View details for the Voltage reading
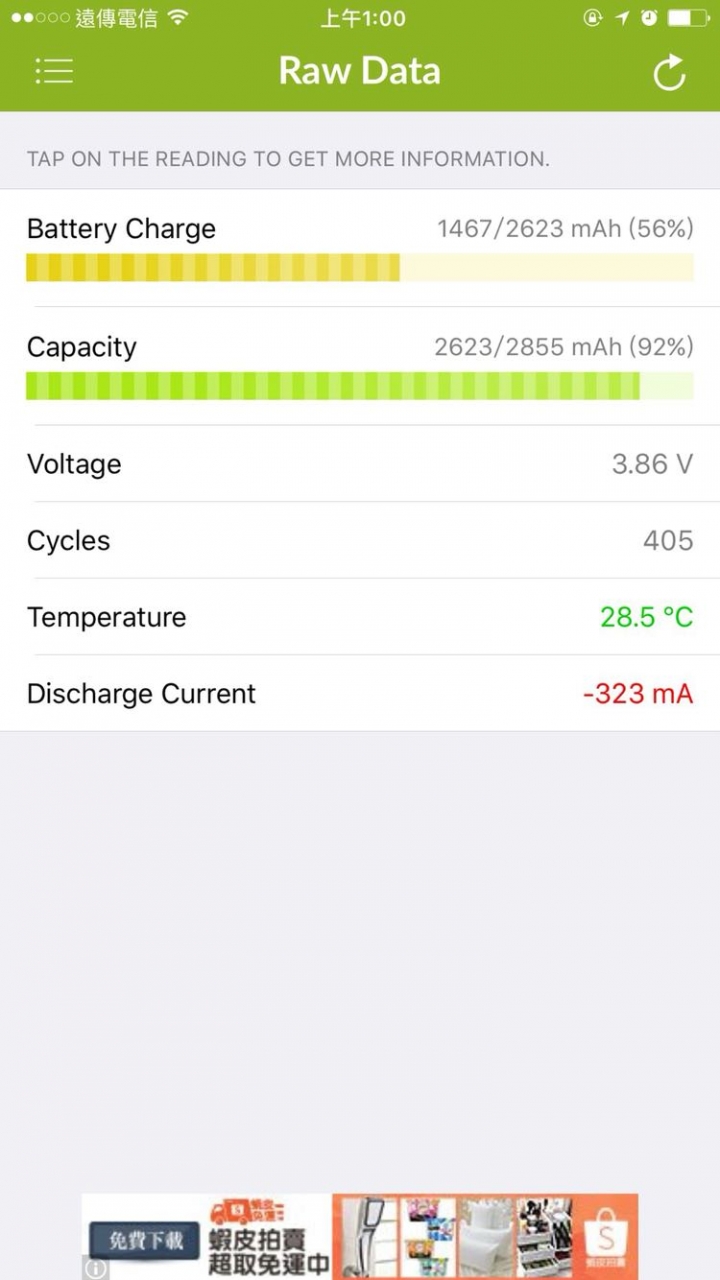 coord(360,464)
